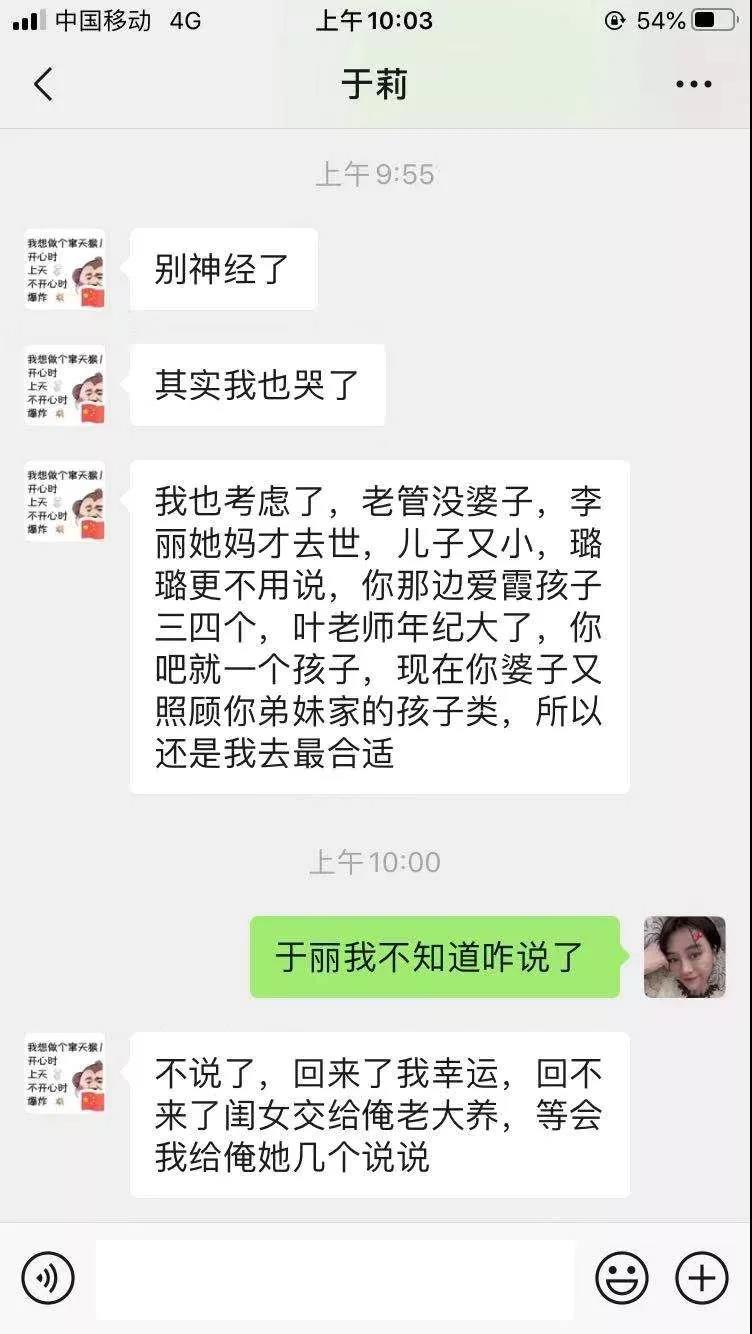
Task: Open the plus attachments menu
Action: pos(702,1278)
